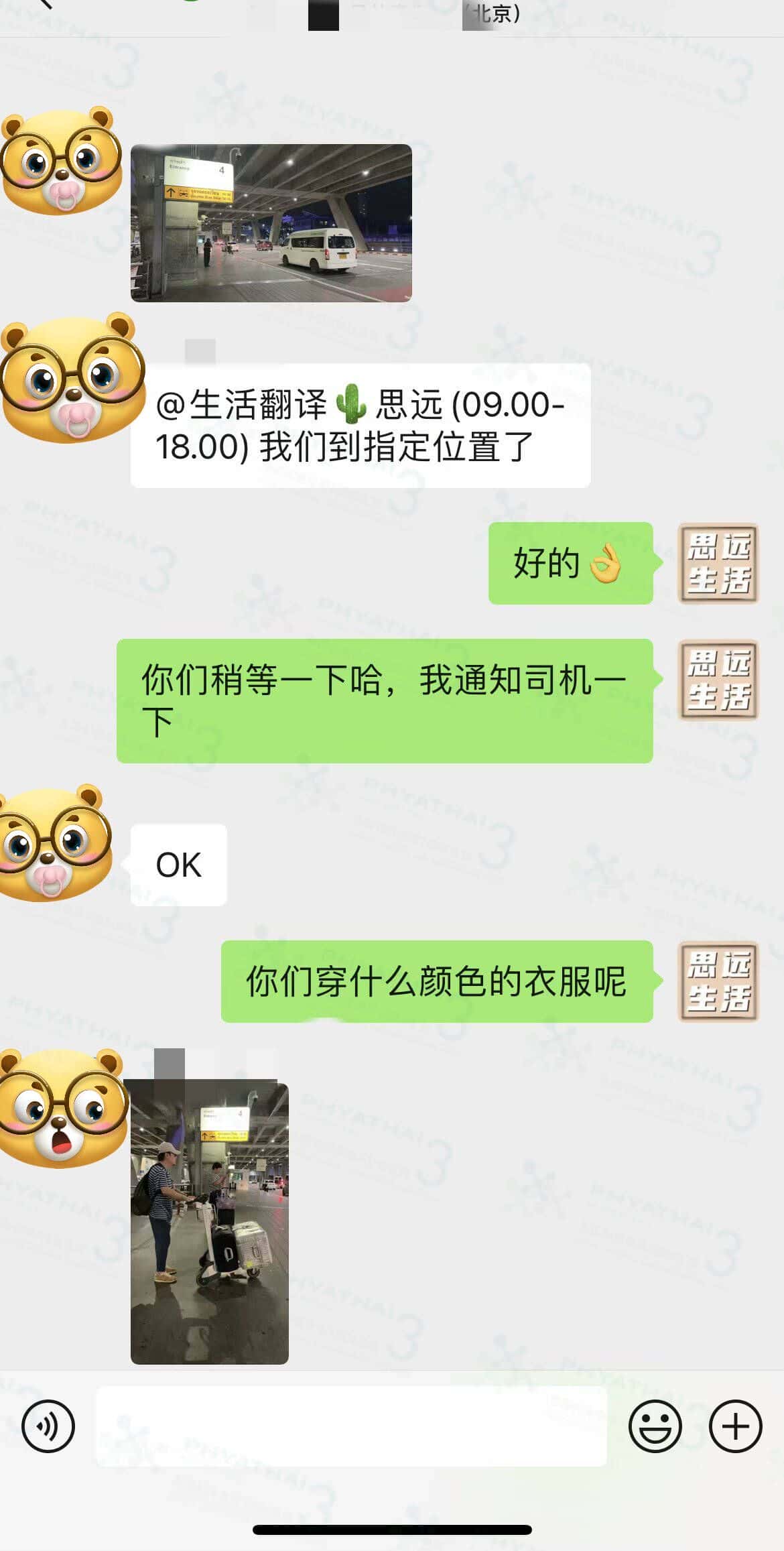The width and height of the screenshot is (784, 1551).
Task: Open the plus attachments menu
Action: (735, 1426)
